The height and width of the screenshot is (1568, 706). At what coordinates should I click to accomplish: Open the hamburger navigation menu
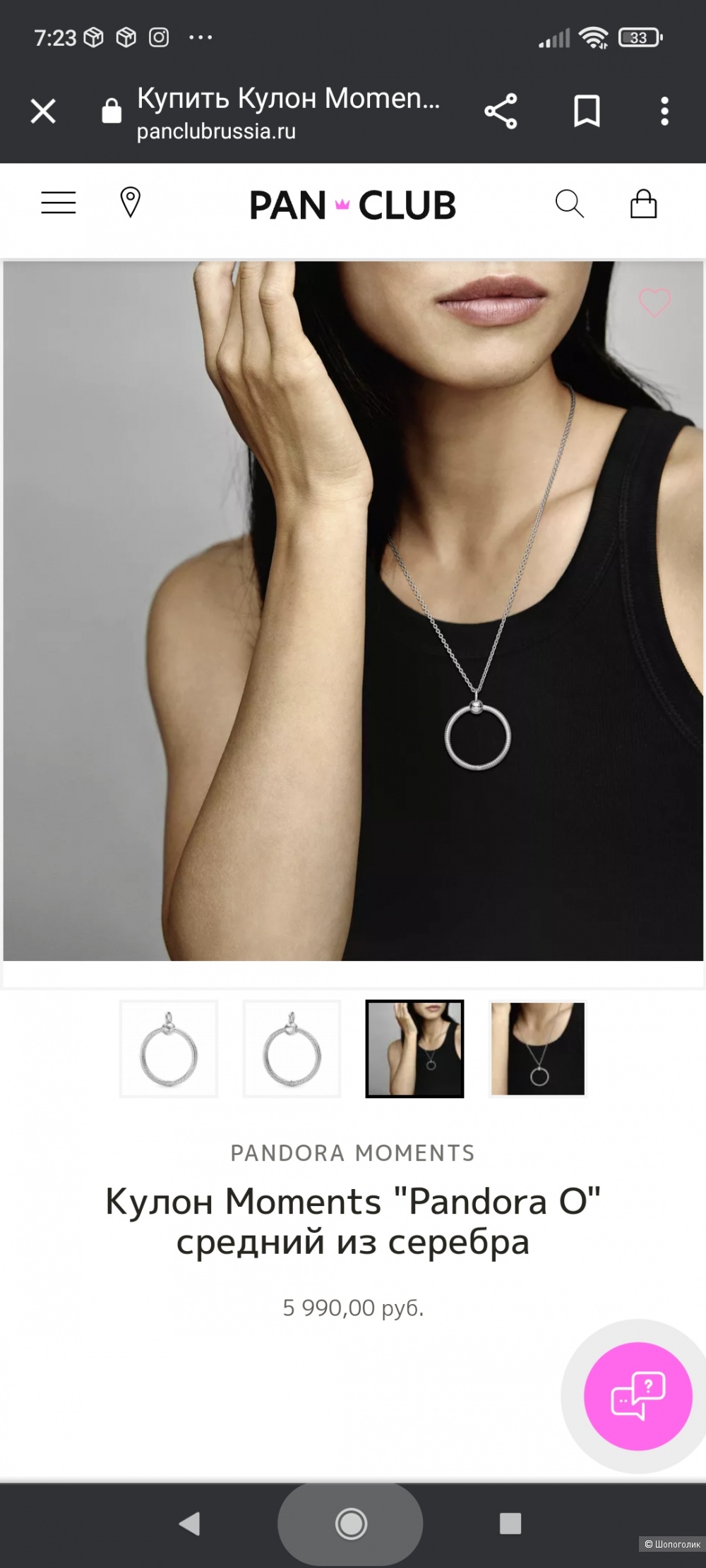coord(59,203)
